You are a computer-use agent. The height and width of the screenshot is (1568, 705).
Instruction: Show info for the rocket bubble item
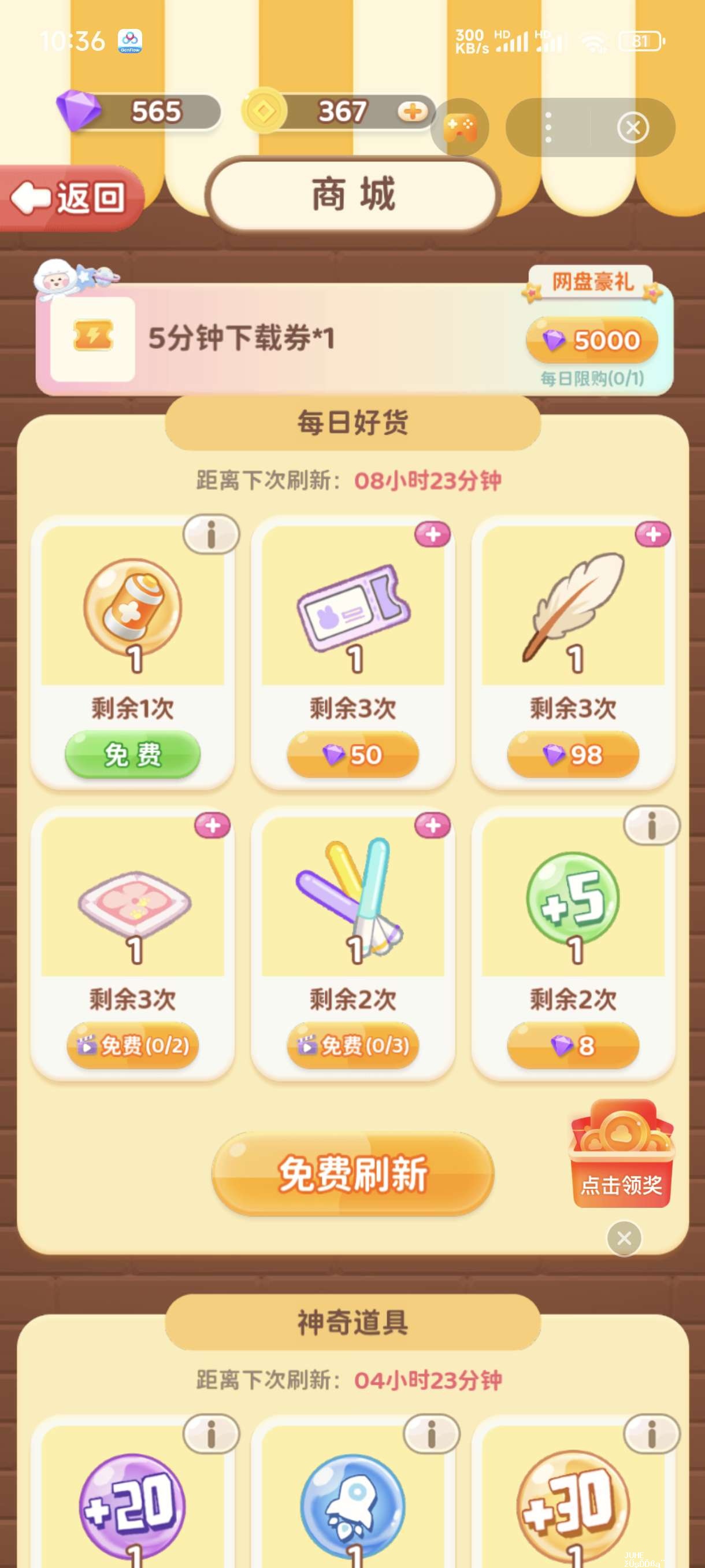click(x=431, y=1433)
